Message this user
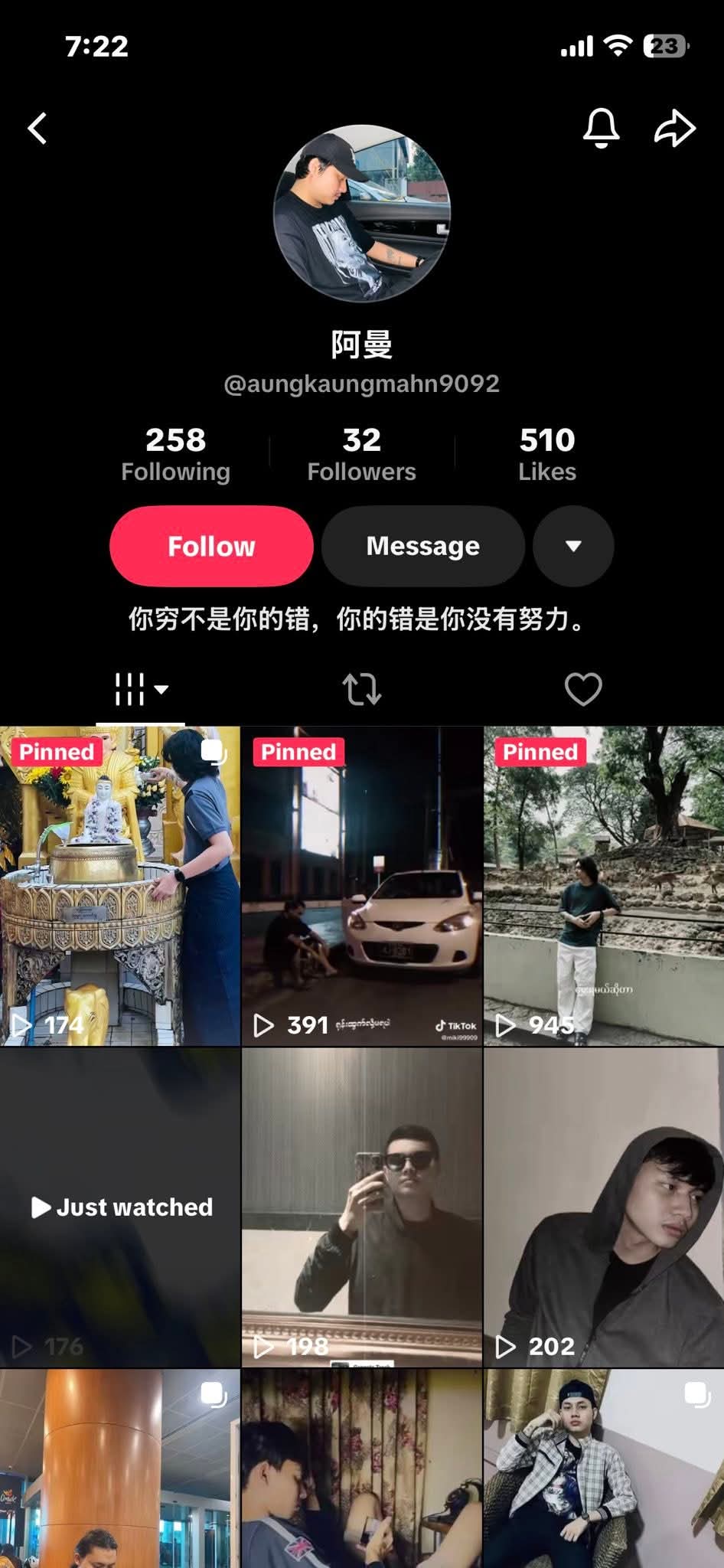 [422, 546]
